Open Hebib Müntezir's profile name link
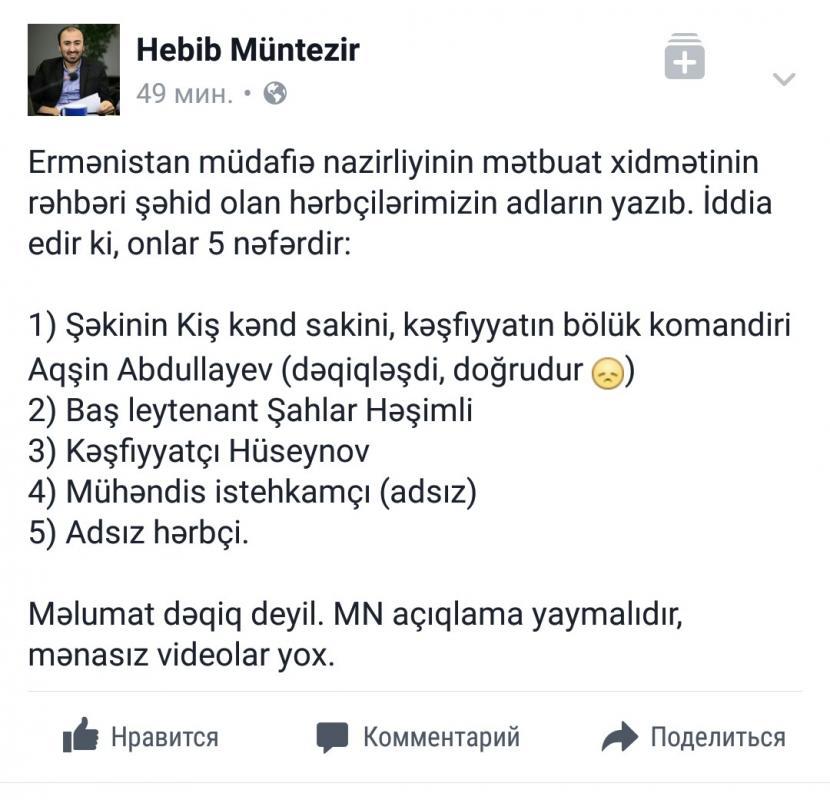The height and width of the screenshot is (800, 830). click(x=247, y=49)
